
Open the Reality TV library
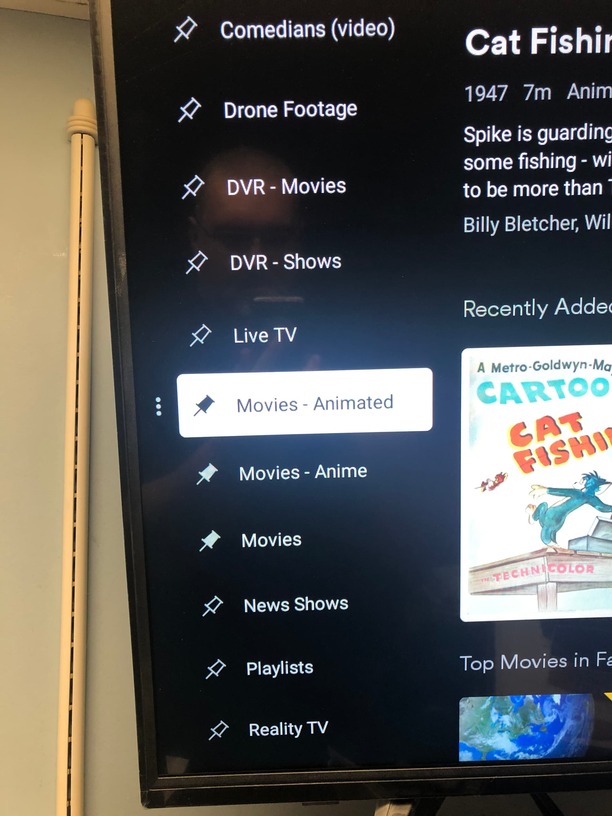(288, 729)
